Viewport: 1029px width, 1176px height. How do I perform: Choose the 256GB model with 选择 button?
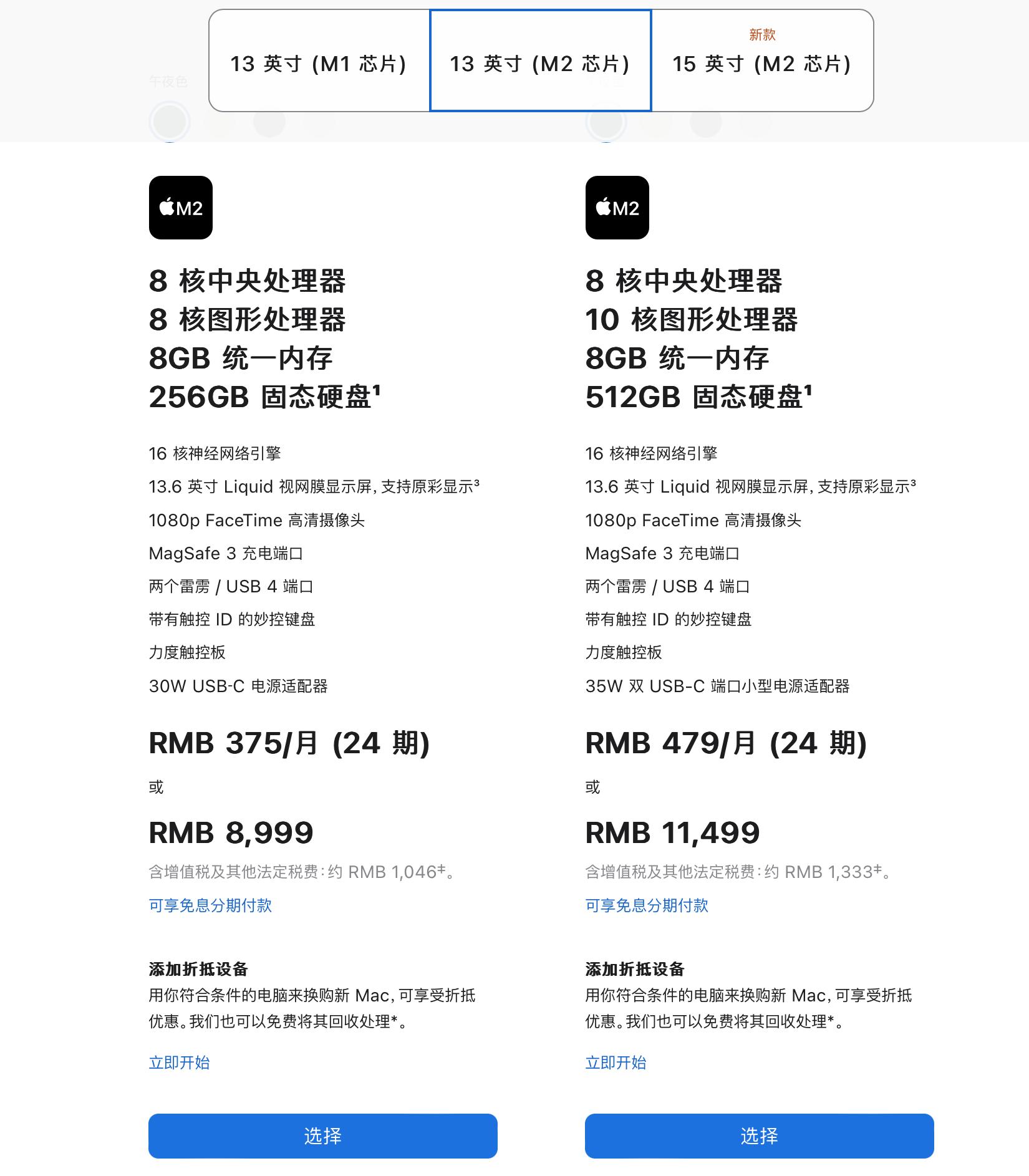pos(322,1136)
